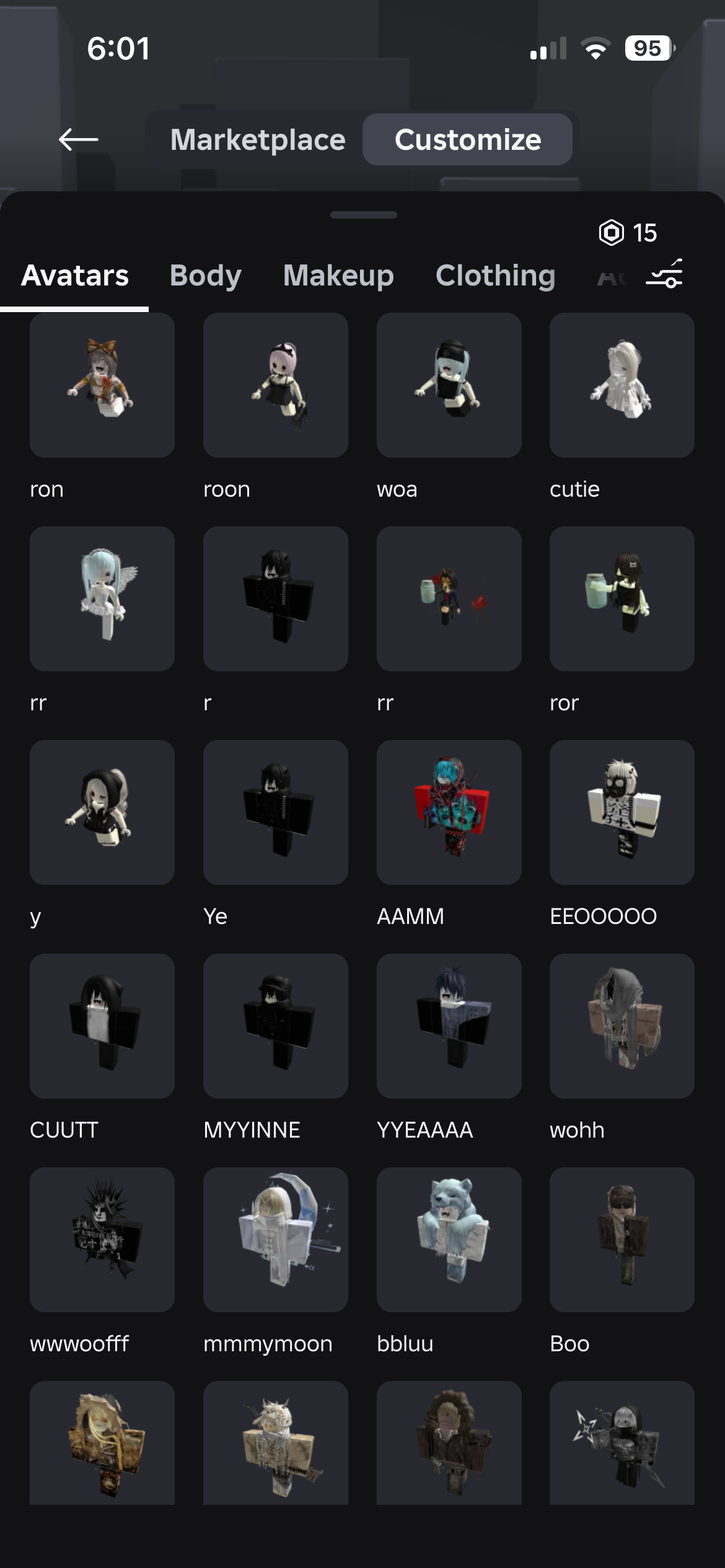
Task: Open the Body tab
Action: (205, 276)
